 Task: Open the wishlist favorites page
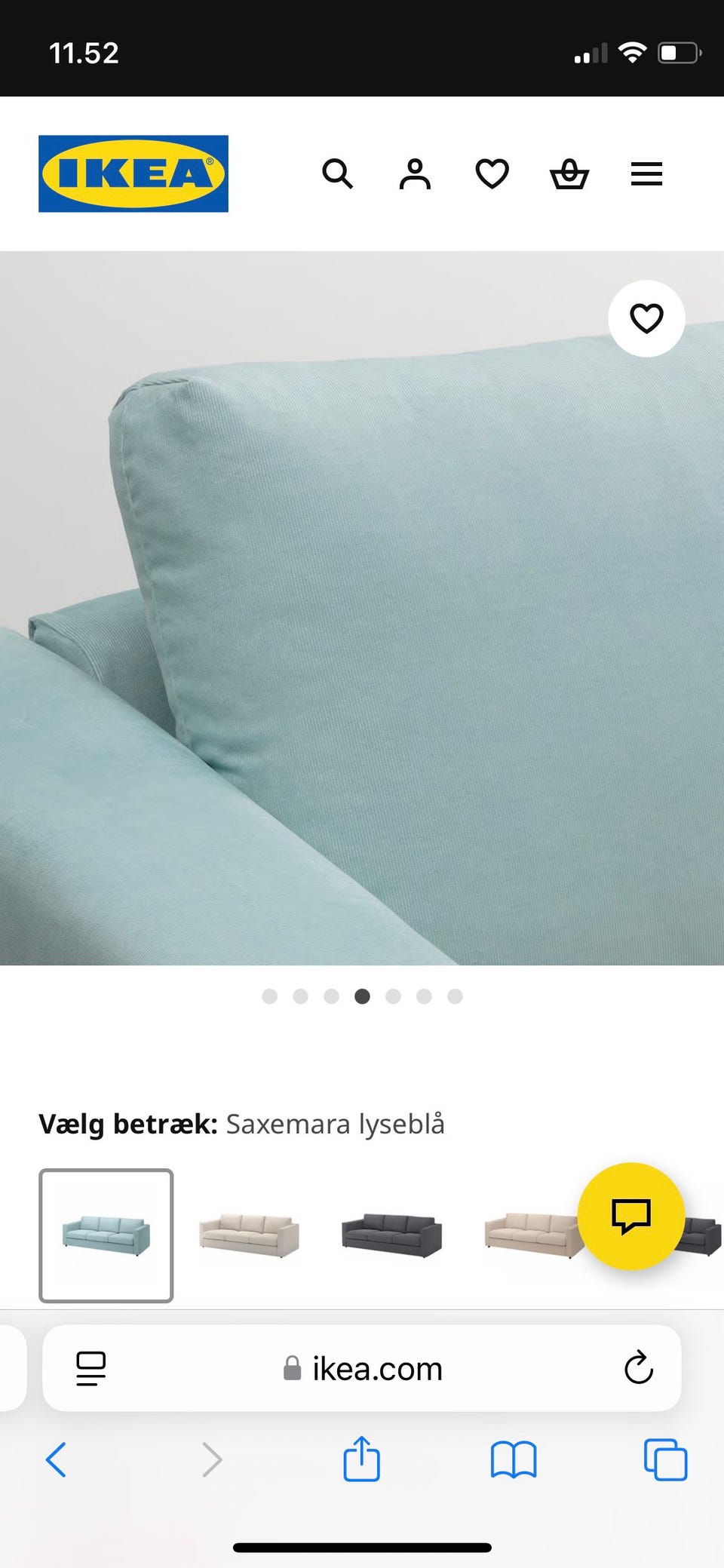(492, 174)
